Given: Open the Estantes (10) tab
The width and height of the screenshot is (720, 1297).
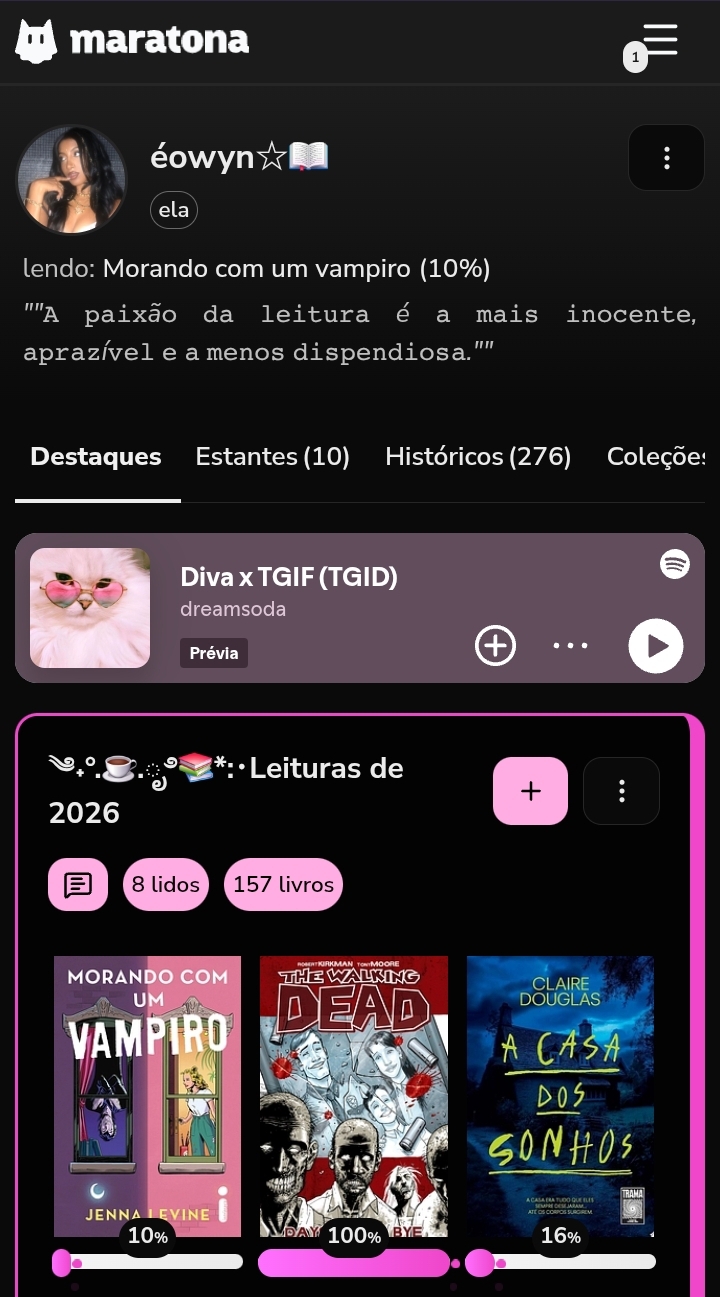Looking at the screenshot, I should click(x=272, y=457).
